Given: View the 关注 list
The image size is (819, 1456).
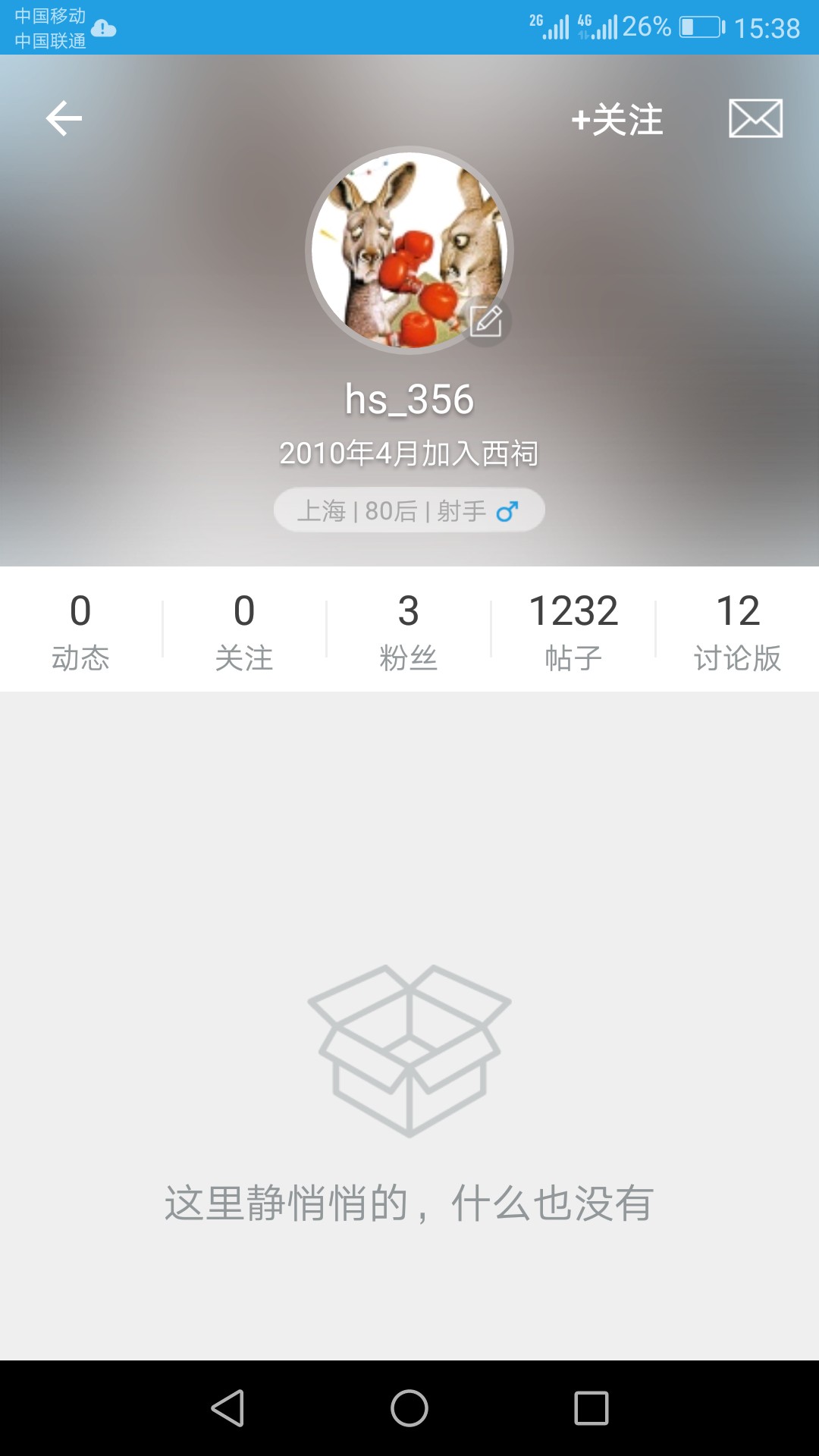Looking at the screenshot, I should tap(244, 629).
